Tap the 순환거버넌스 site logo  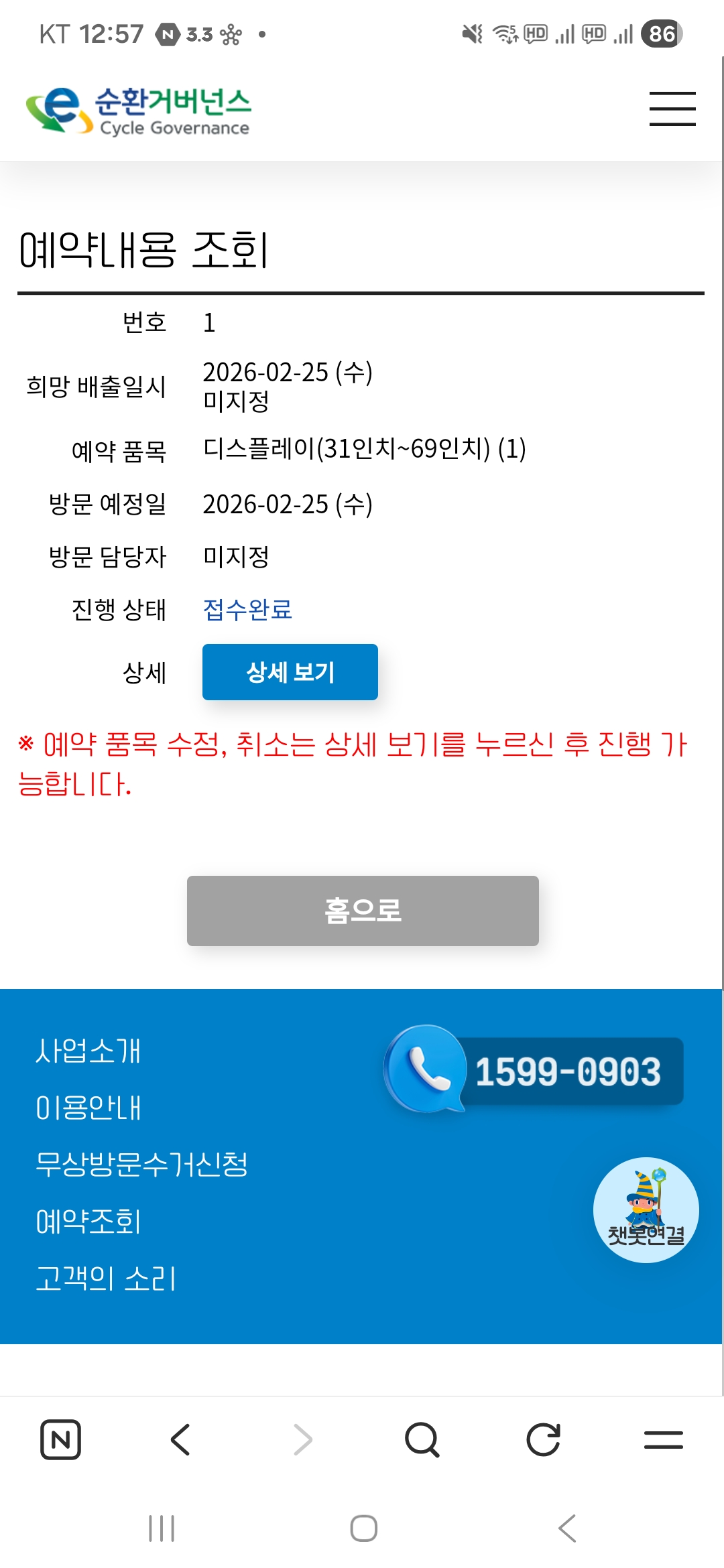point(138,111)
